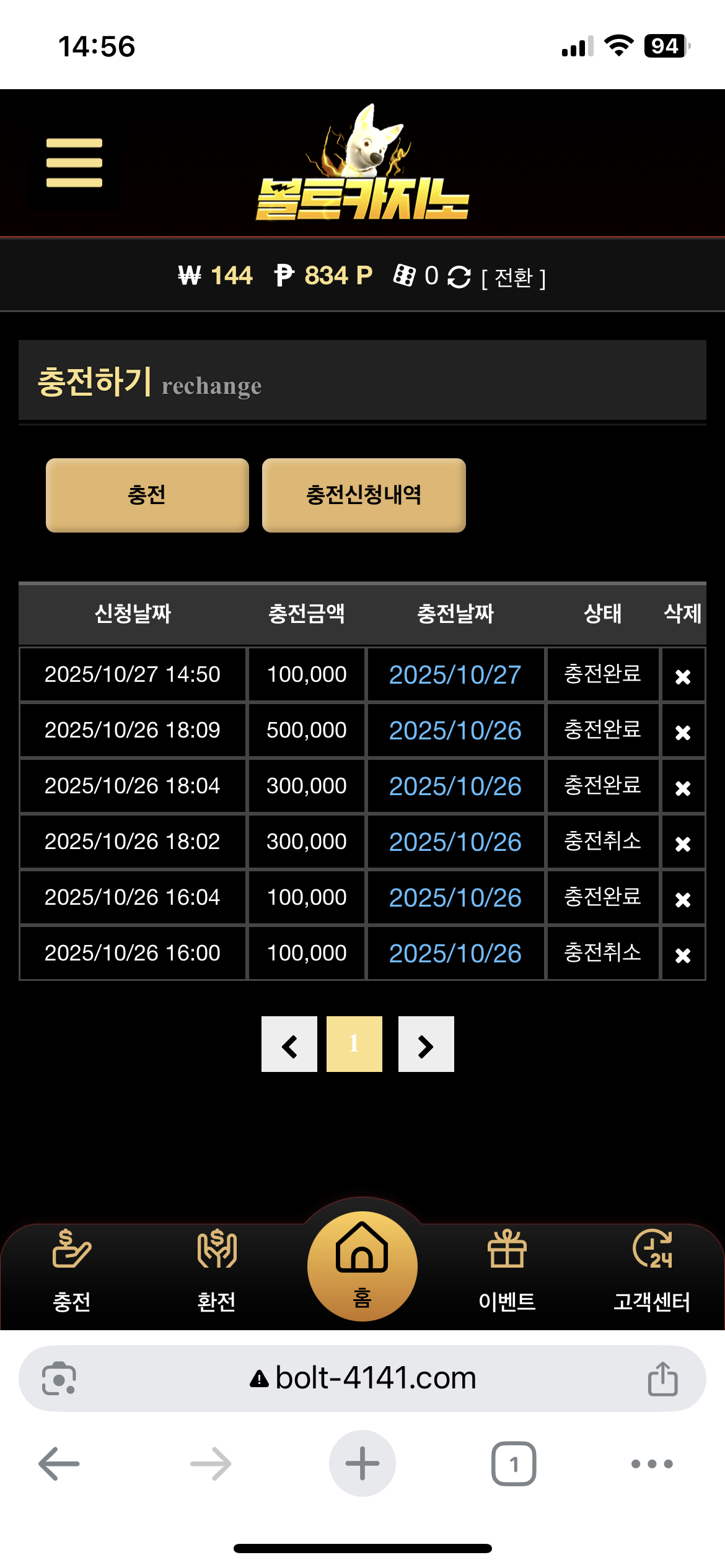The height and width of the screenshot is (1568, 725).
Task: Go to the next page arrow
Action: (426, 1044)
